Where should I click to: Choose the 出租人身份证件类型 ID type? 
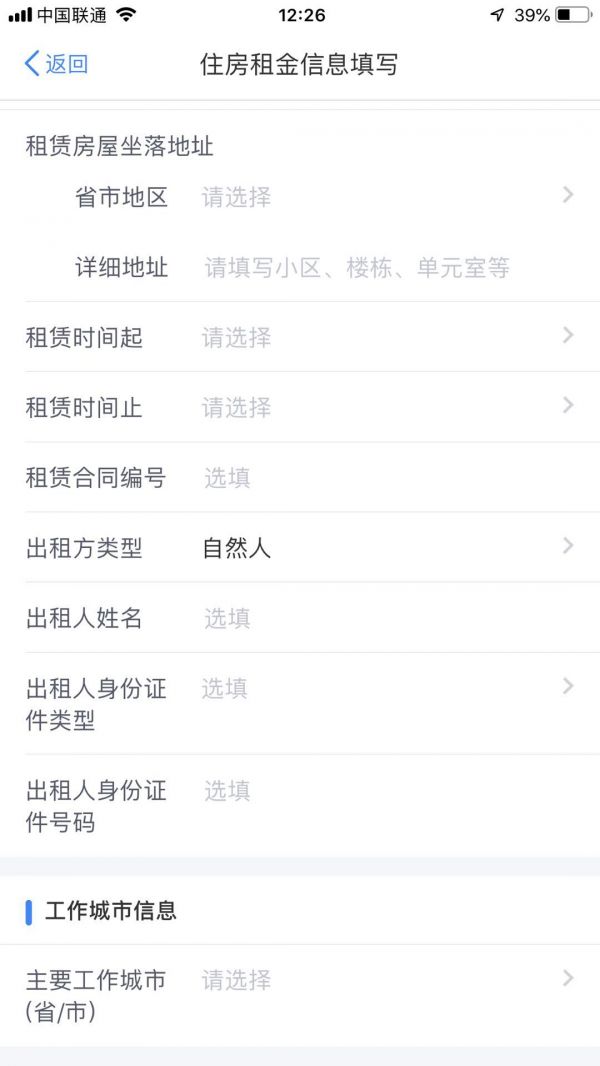pyautogui.click(x=385, y=689)
